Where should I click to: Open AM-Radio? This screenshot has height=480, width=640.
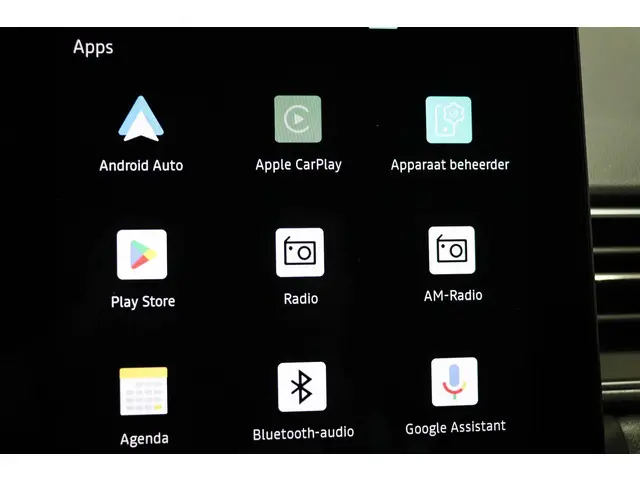click(x=452, y=250)
